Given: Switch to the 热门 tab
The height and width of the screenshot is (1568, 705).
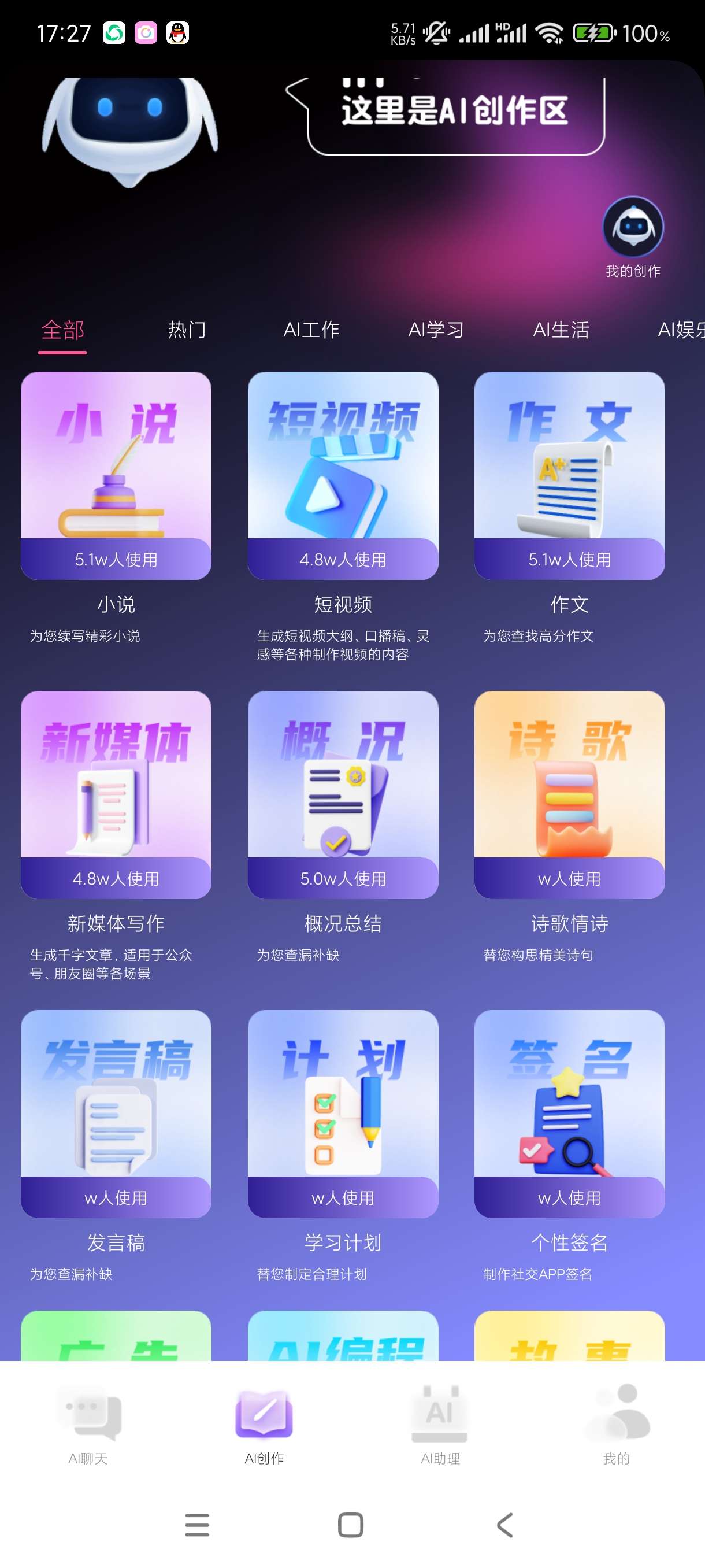Looking at the screenshot, I should coord(187,330).
